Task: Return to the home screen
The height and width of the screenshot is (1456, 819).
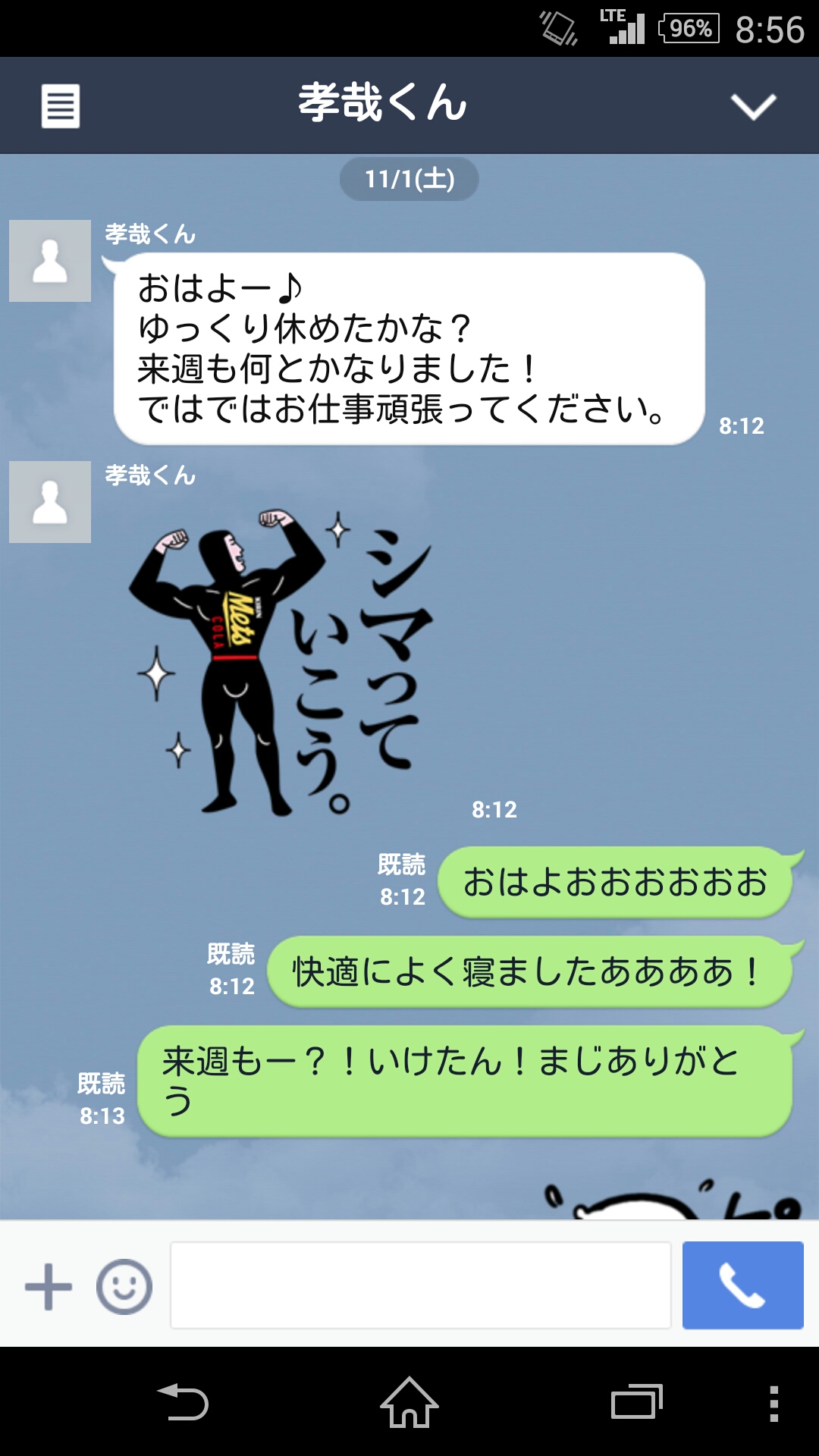Action: pyautogui.click(x=409, y=1402)
